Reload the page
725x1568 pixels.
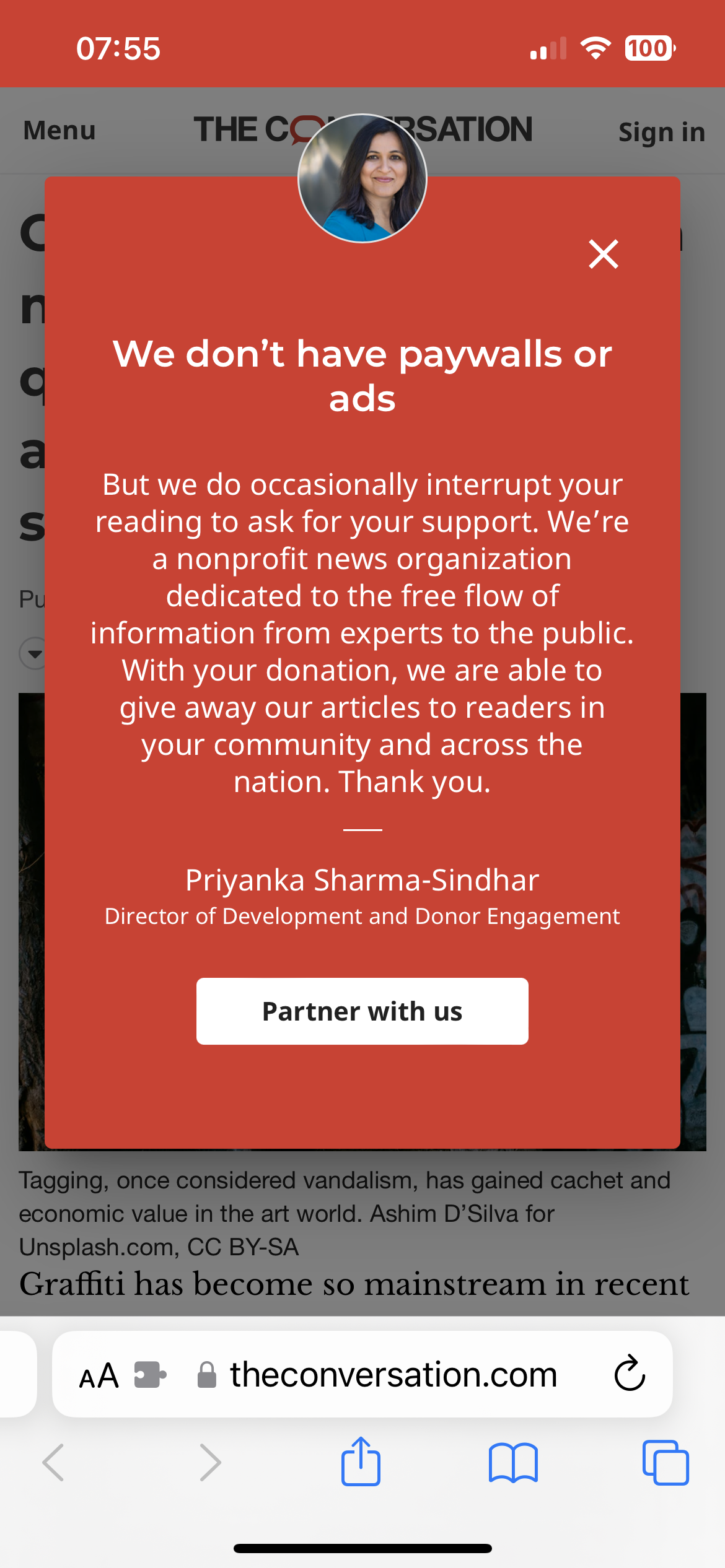point(630,1374)
